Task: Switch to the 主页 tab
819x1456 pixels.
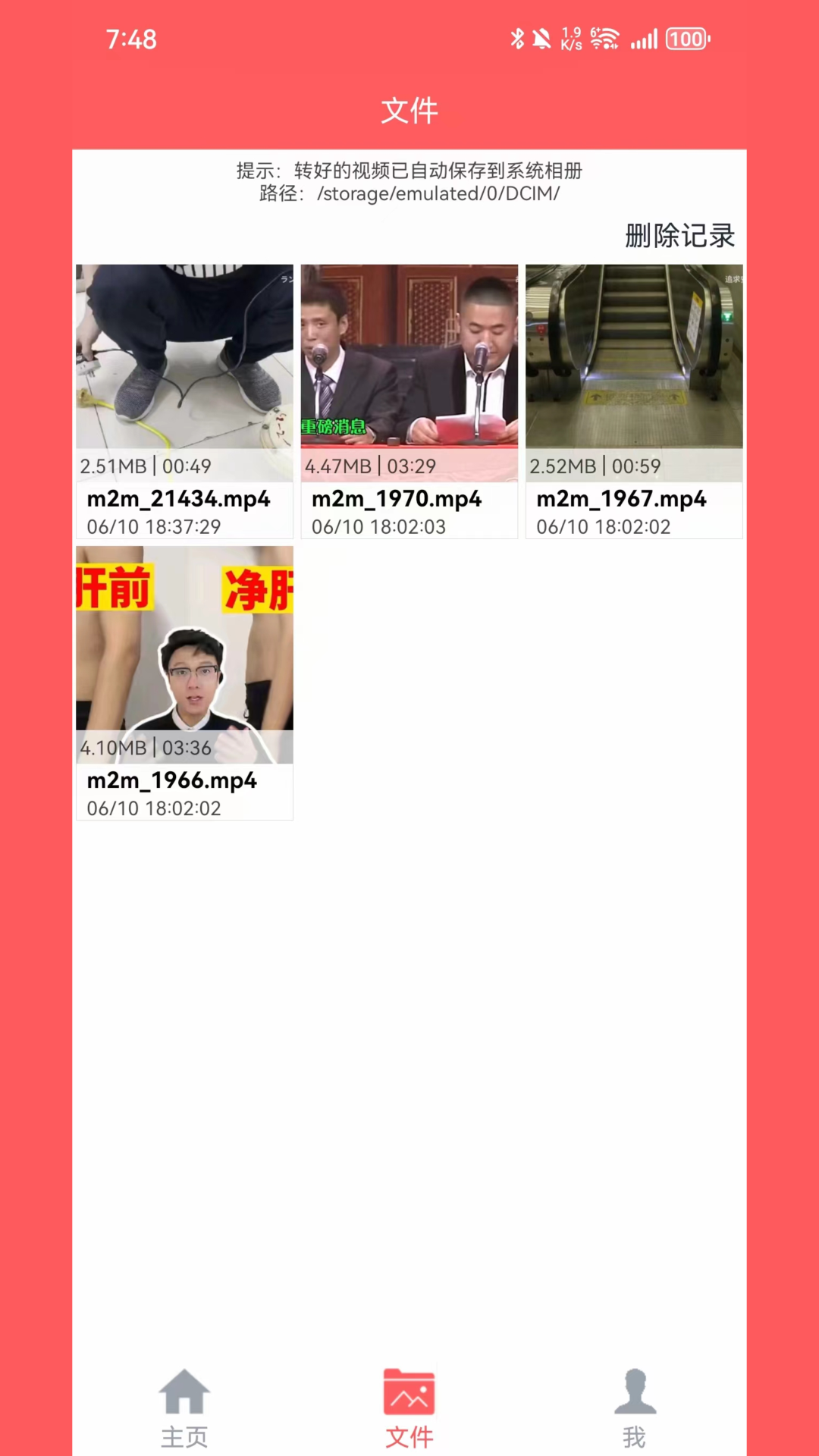Action: (184, 1407)
